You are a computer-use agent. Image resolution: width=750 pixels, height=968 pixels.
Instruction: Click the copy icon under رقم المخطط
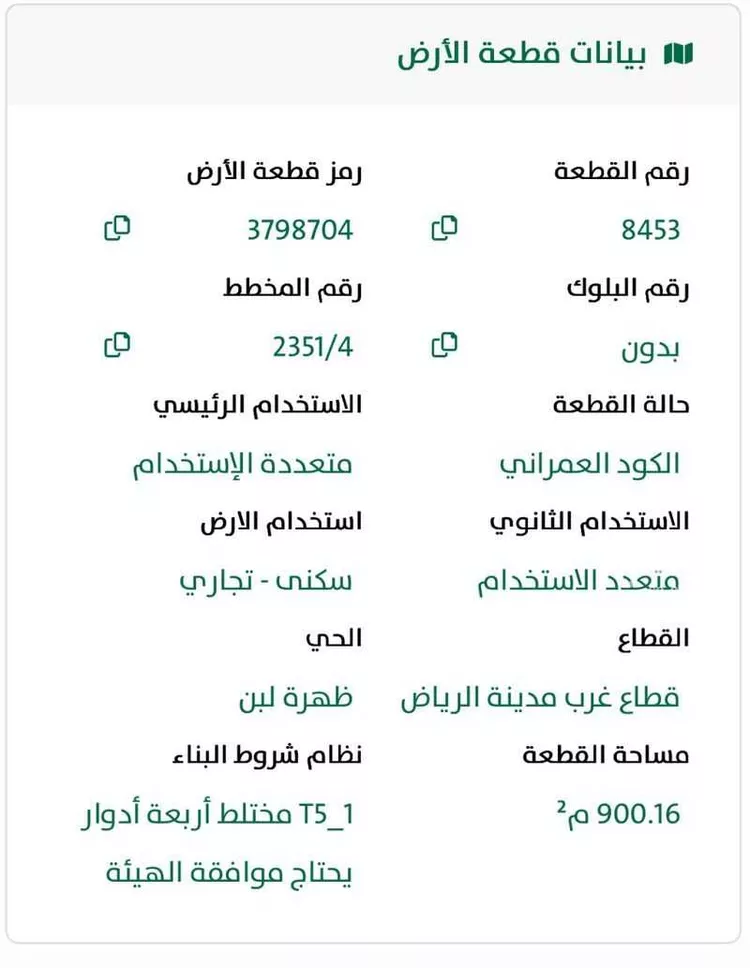click(118, 344)
